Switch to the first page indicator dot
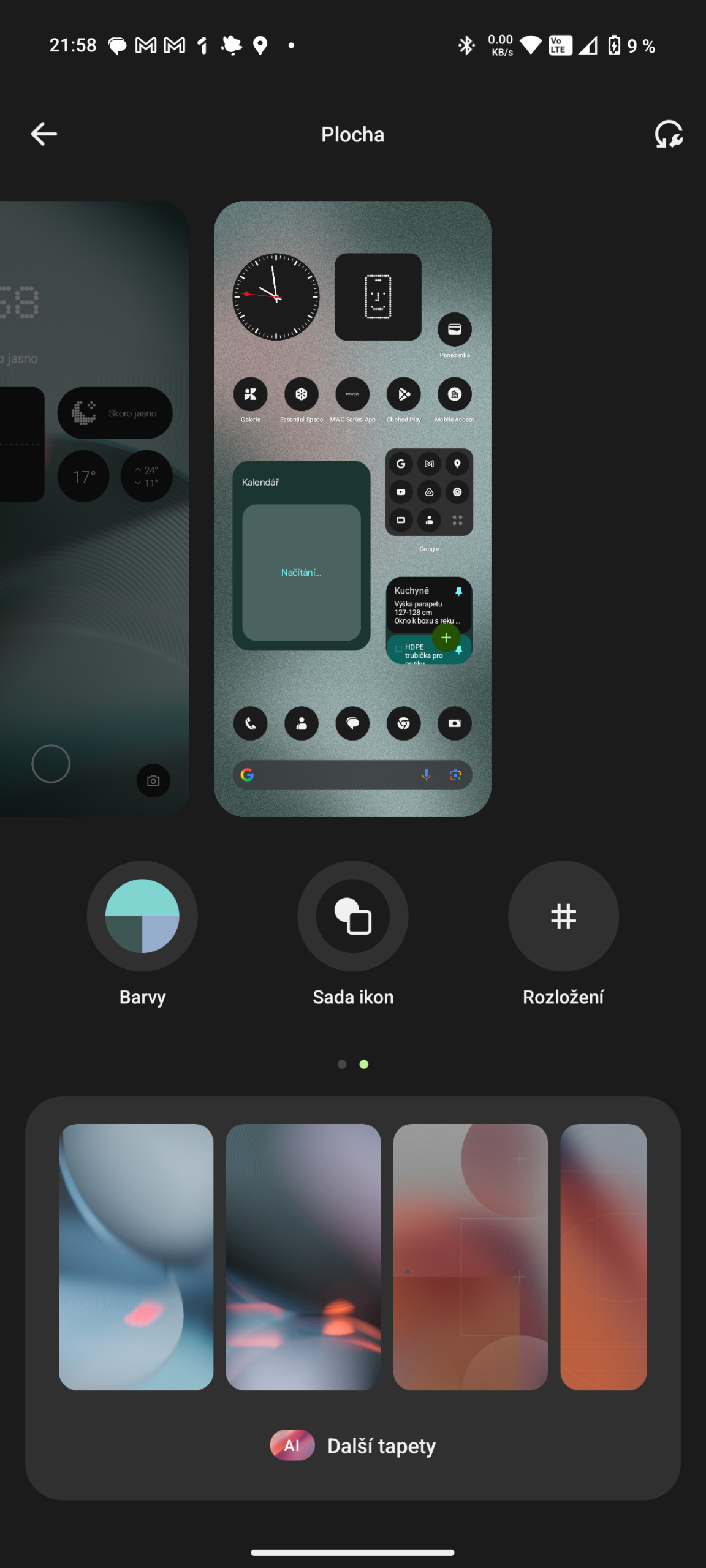The image size is (706, 1568). coord(342,1064)
